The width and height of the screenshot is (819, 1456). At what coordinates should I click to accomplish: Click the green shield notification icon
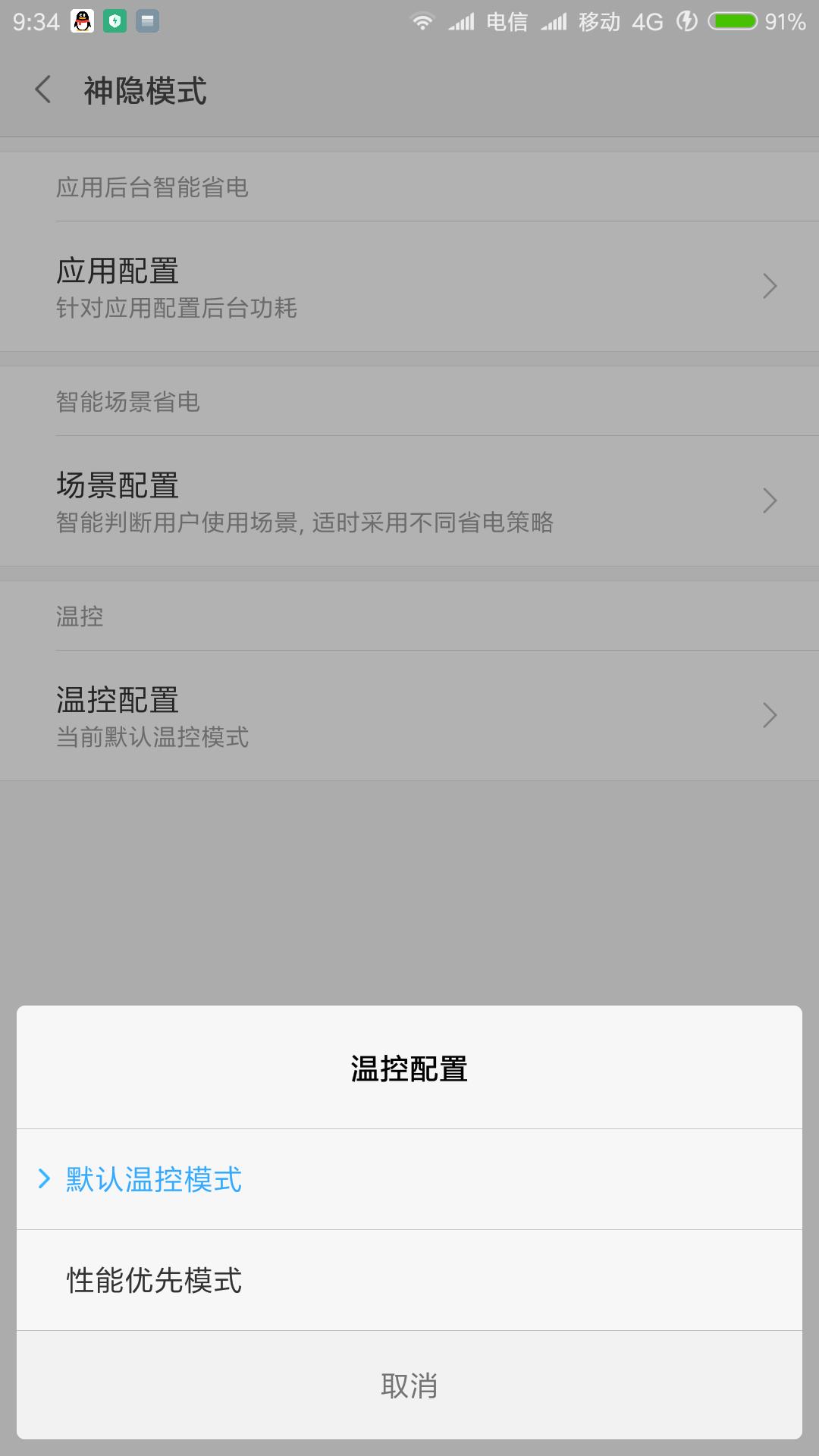pos(115,20)
